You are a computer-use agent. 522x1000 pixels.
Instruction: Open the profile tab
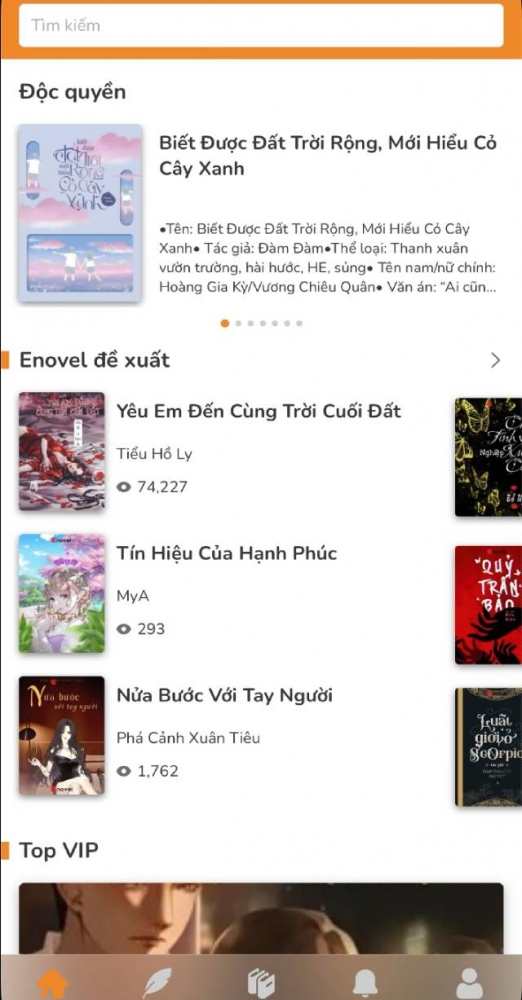coord(470,983)
